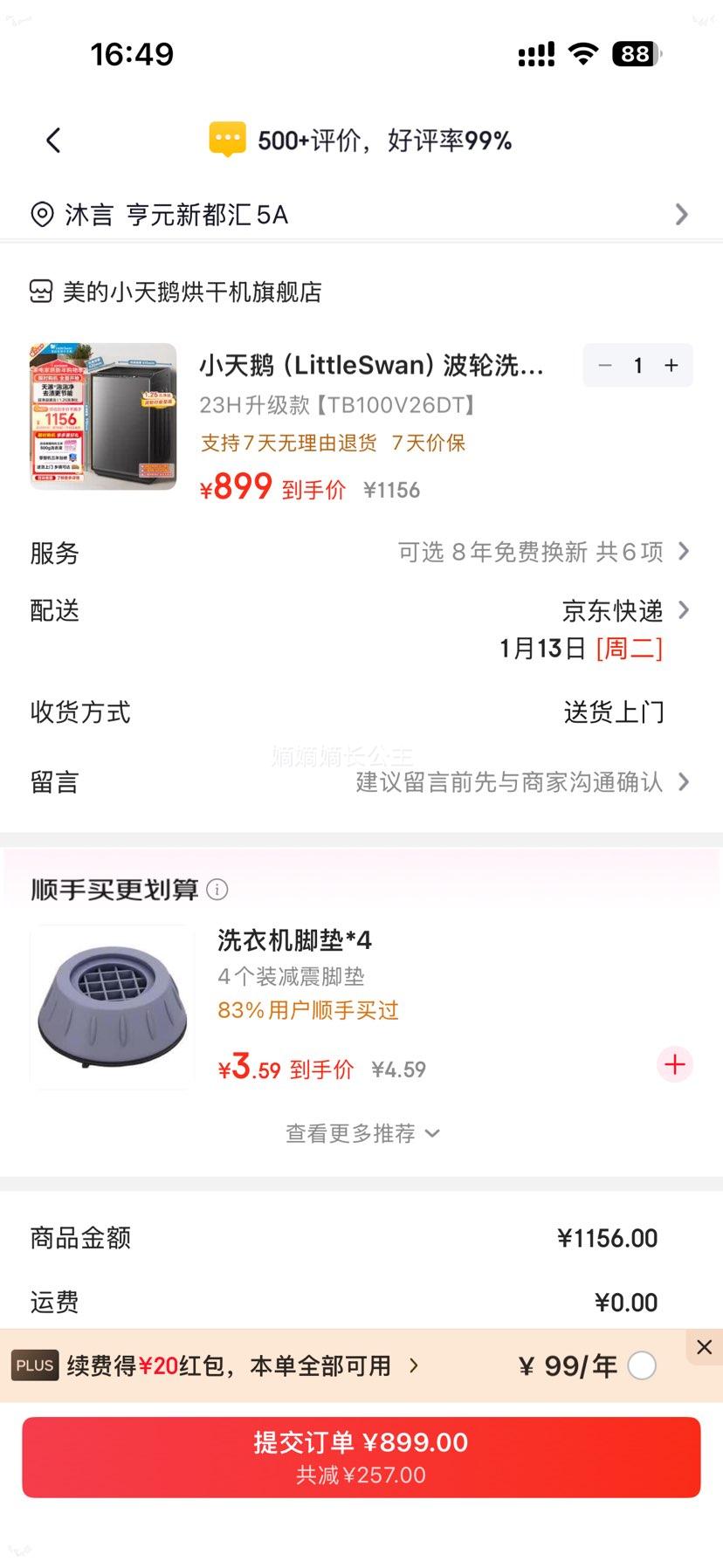723x1568 pixels.
Task: Tap back arrow to leave checkout
Action: pos(53,139)
